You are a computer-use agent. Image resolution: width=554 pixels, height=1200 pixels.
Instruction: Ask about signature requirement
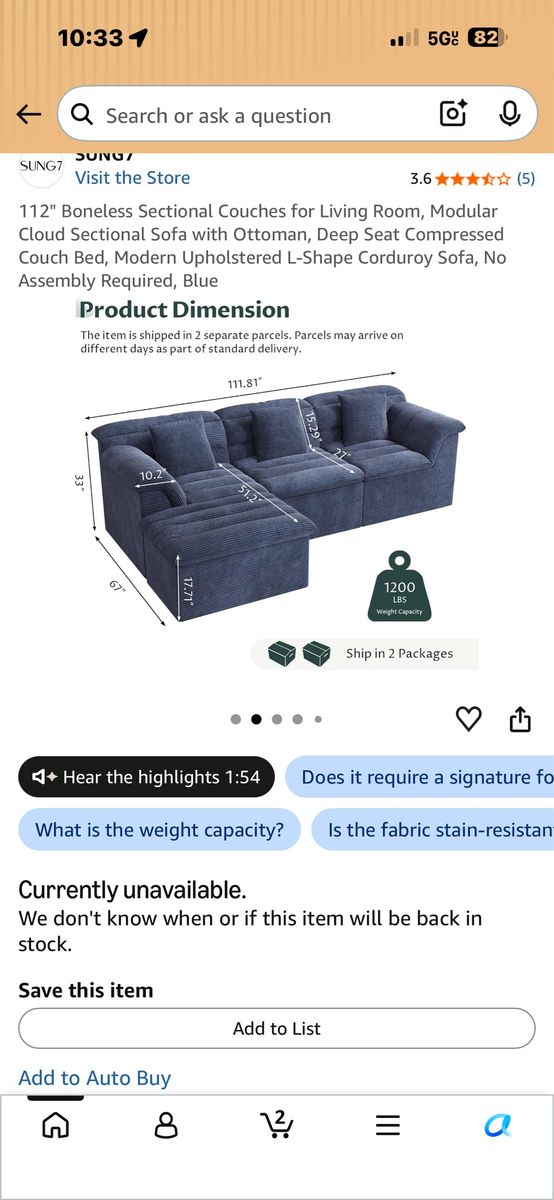[x=420, y=777]
